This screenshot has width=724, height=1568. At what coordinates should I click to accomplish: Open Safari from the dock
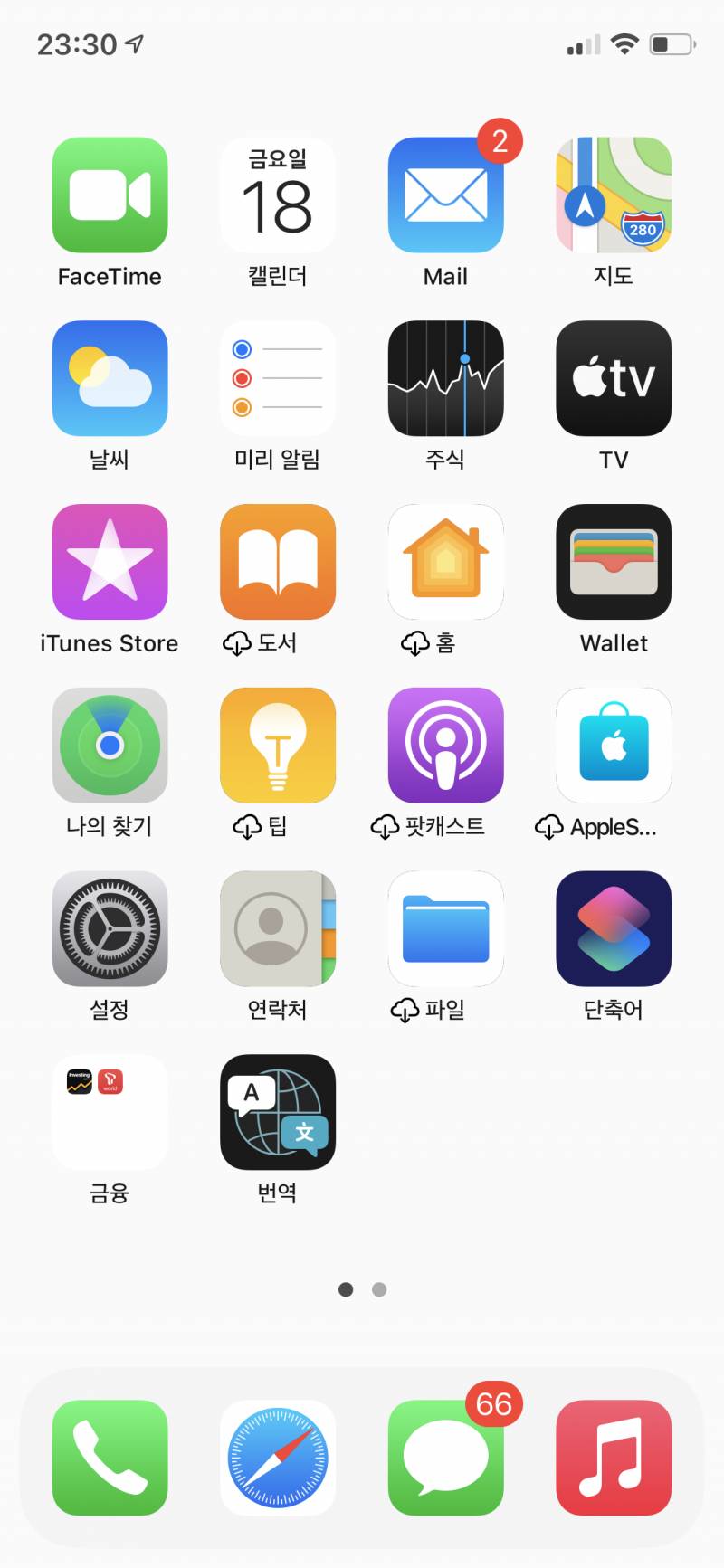coord(278,1459)
